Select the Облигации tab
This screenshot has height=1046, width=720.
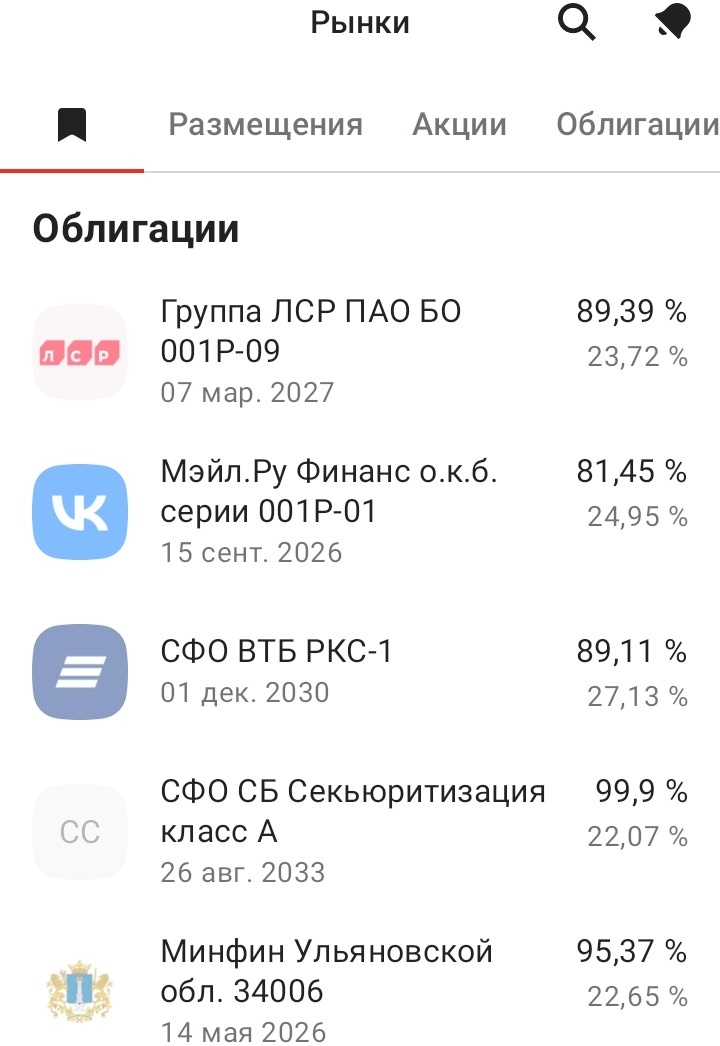pyautogui.click(x=637, y=123)
